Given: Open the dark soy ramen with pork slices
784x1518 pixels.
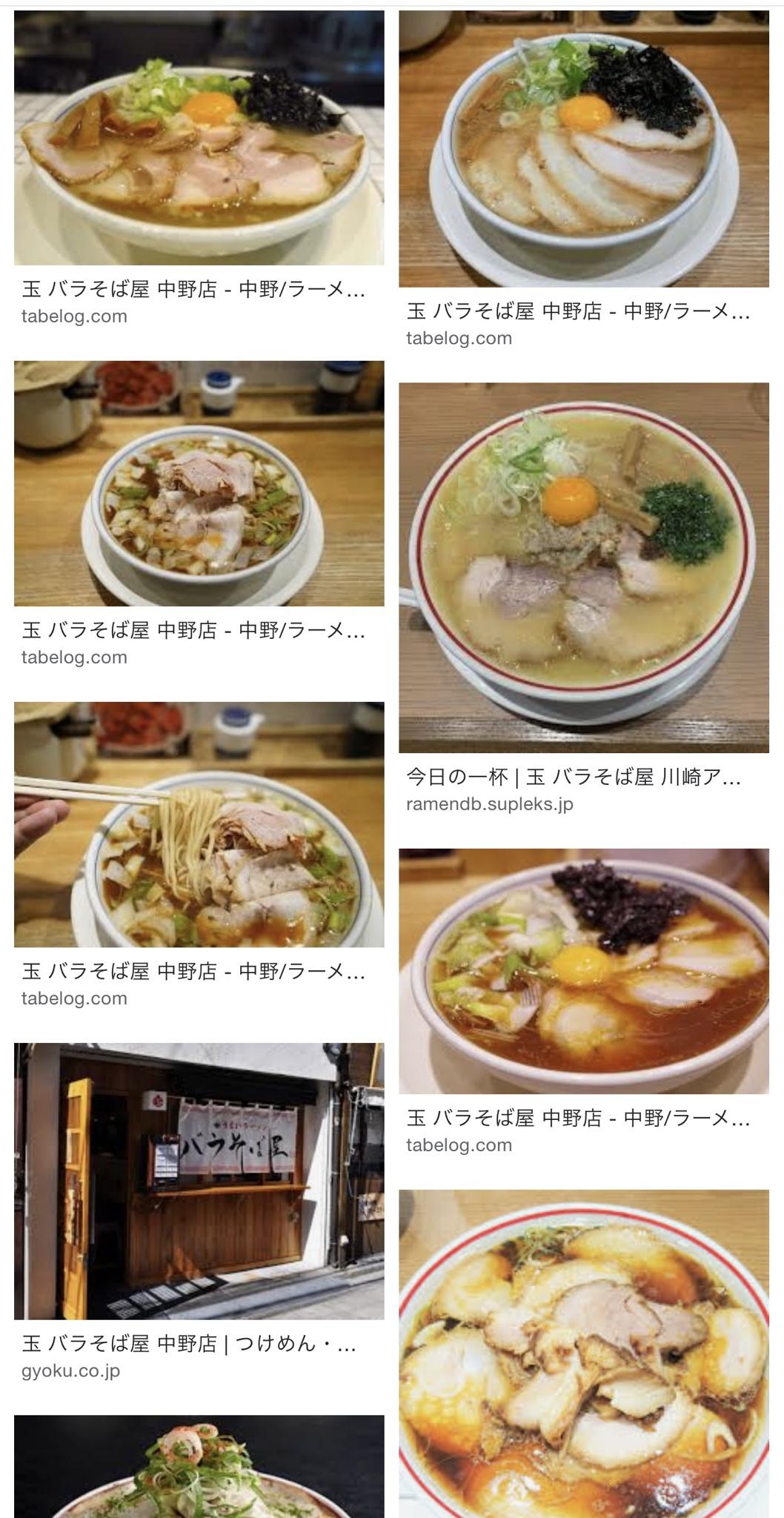Looking at the screenshot, I should point(584,1353).
